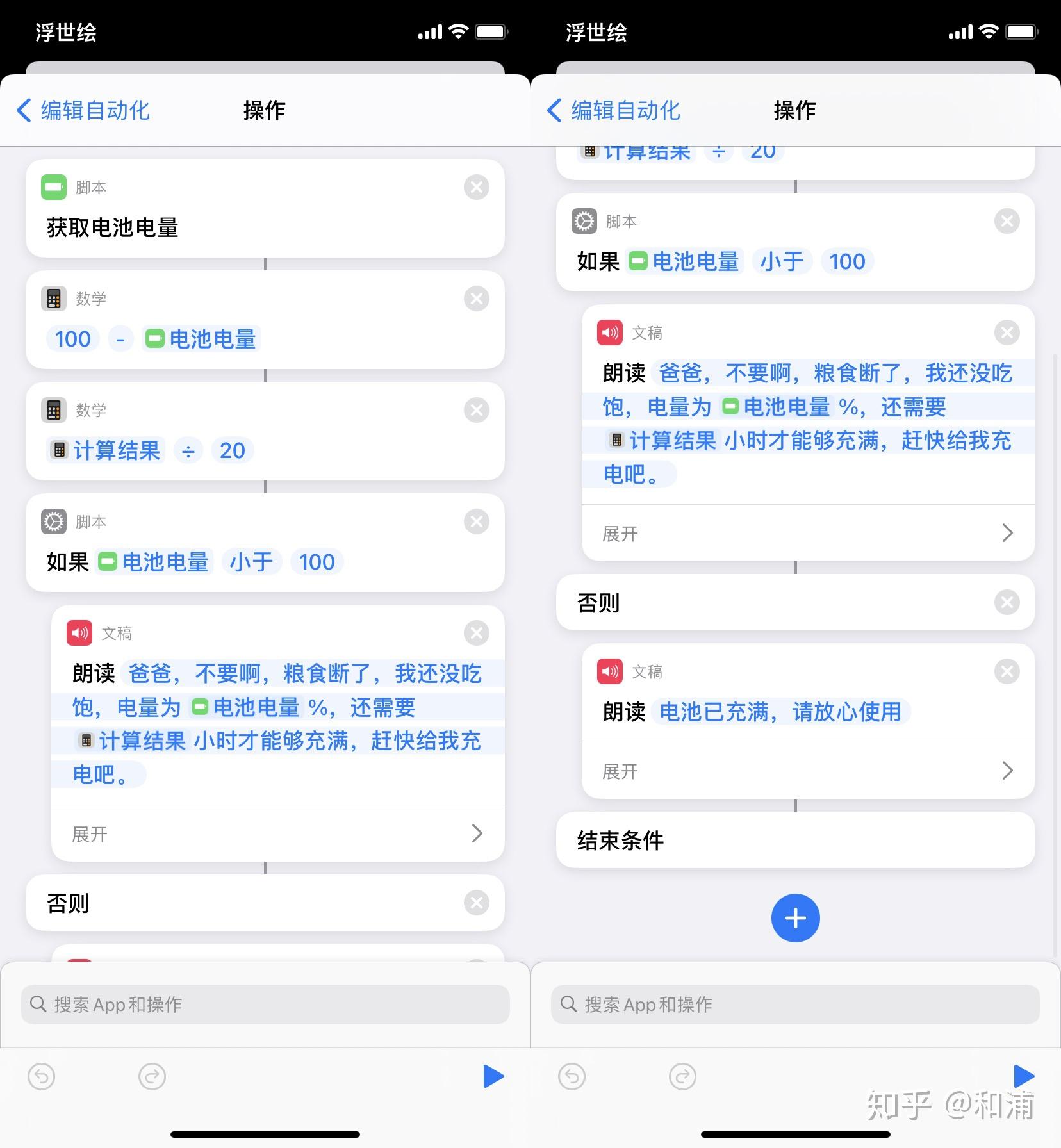Viewport: 1061px width, 1148px height.
Task: Delete the 计算结果 ÷ 20 math action
Action: point(476,410)
